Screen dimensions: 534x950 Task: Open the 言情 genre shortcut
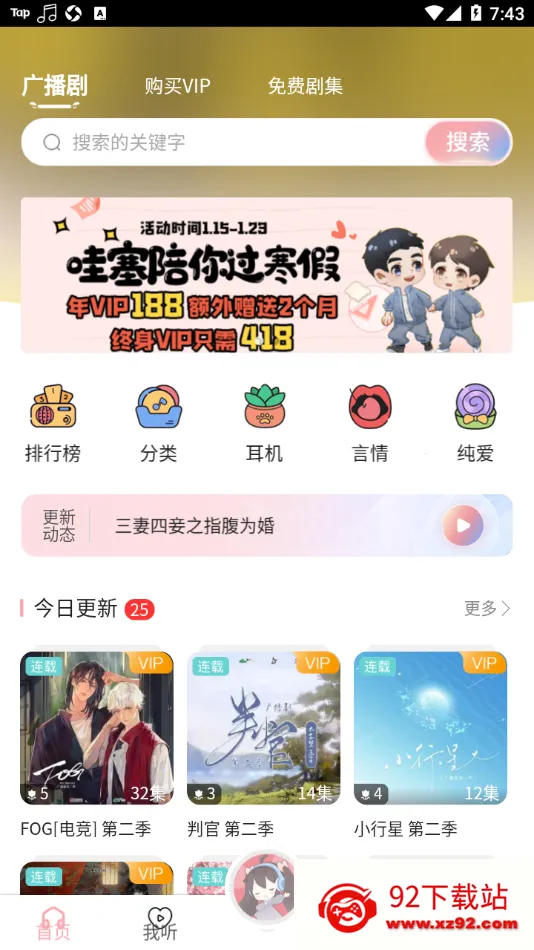click(x=370, y=424)
